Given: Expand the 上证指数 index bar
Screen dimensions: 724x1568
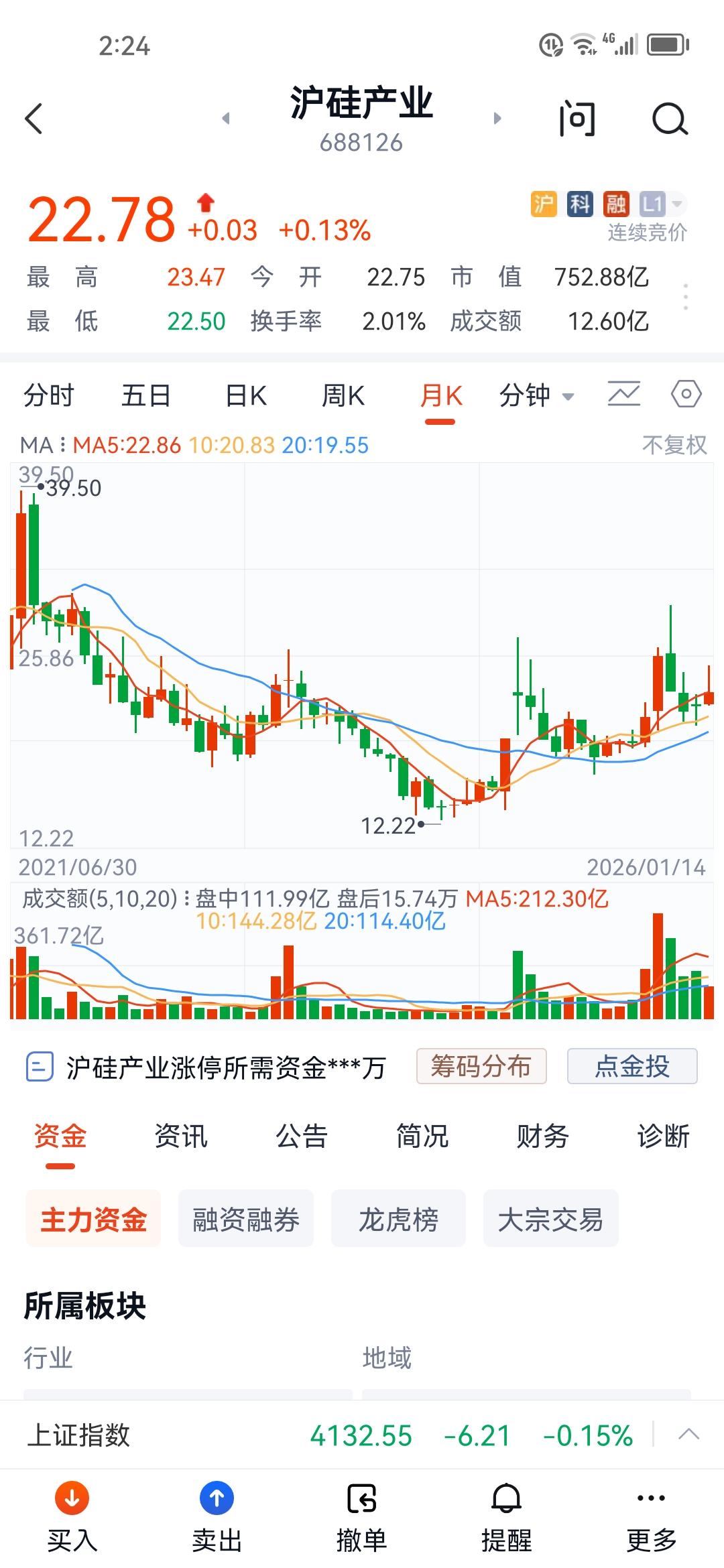Looking at the screenshot, I should click(688, 1435).
